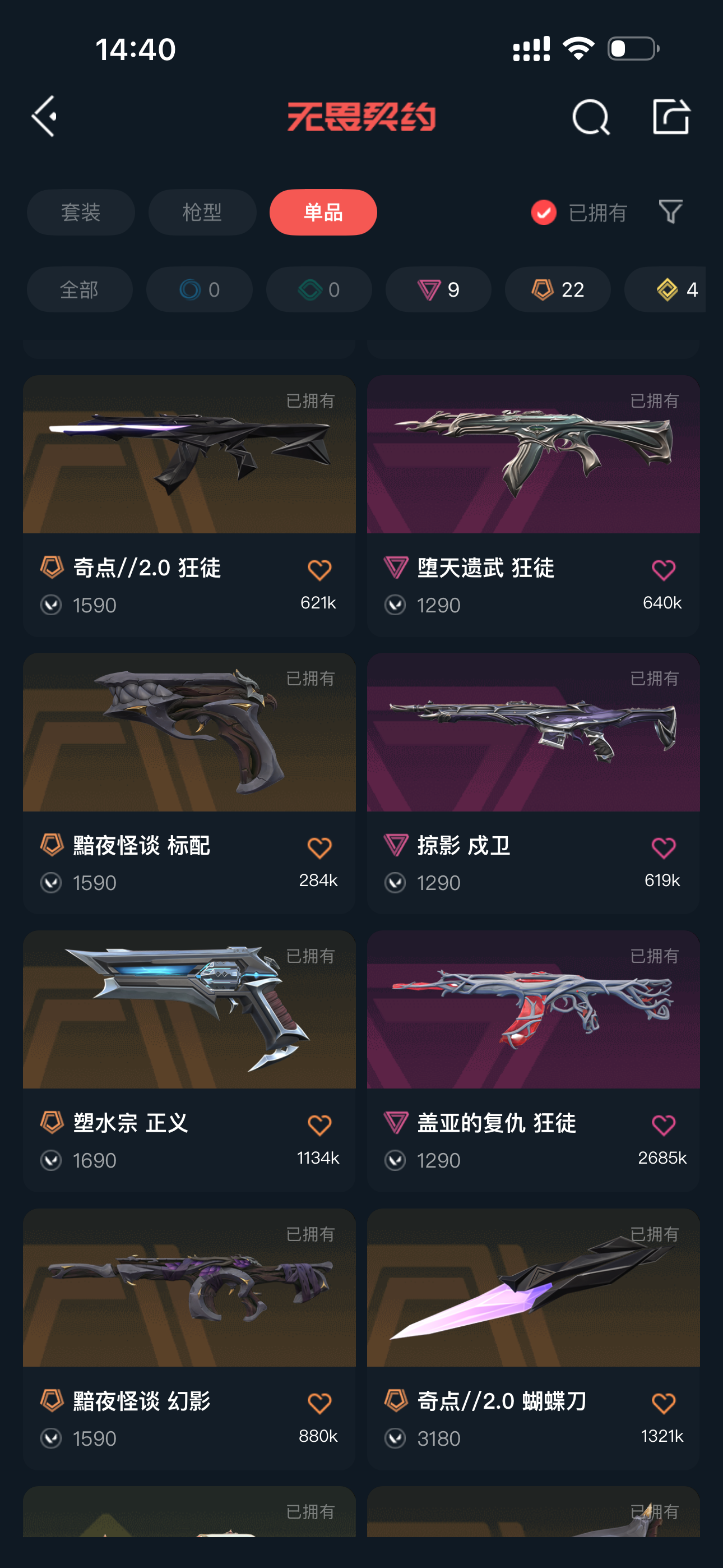Like the 黯夜怪谈 幻影 skin
The width and height of the screenshot is (723, 1568).
(319, 1404)
